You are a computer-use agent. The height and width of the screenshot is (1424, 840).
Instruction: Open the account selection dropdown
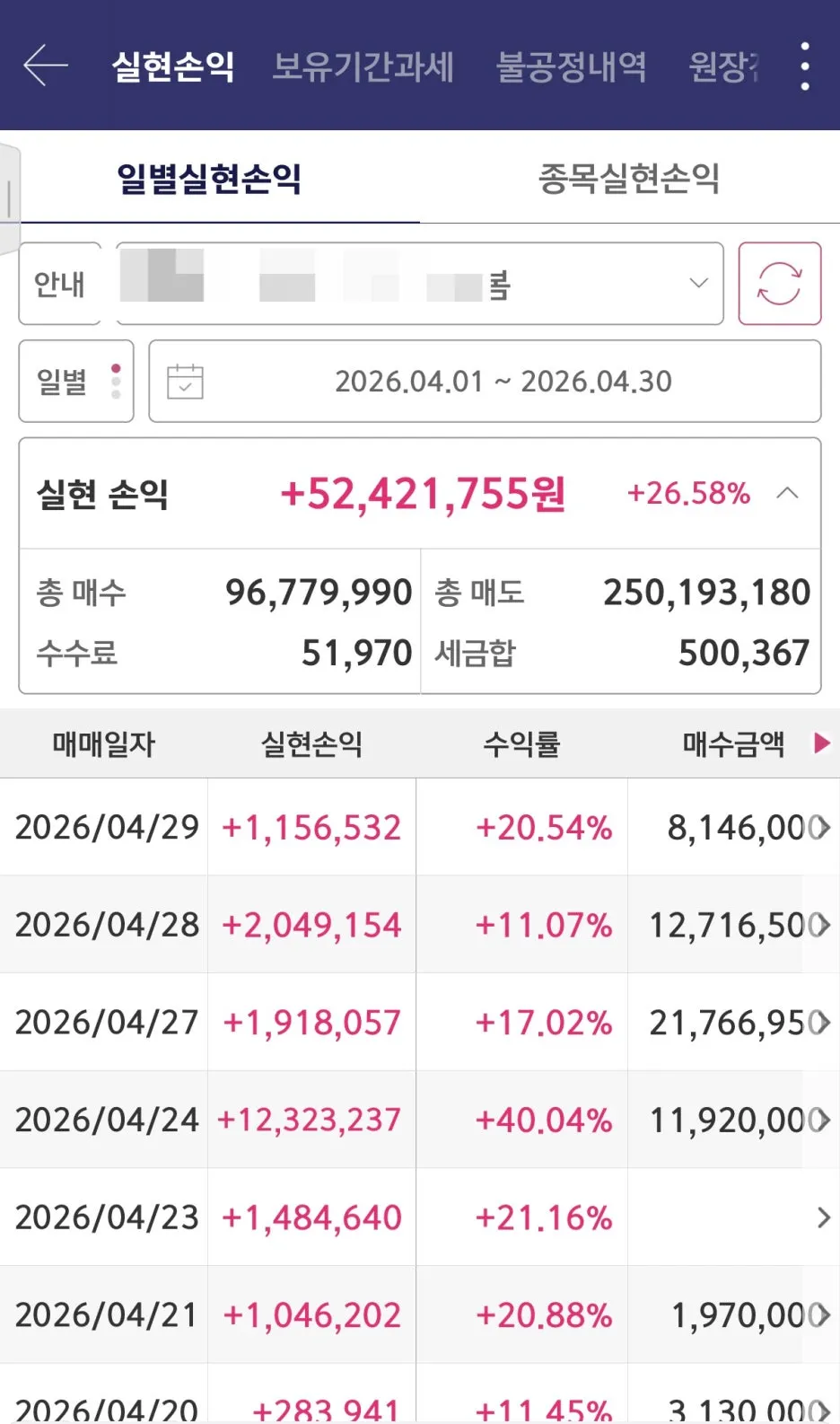420,284
